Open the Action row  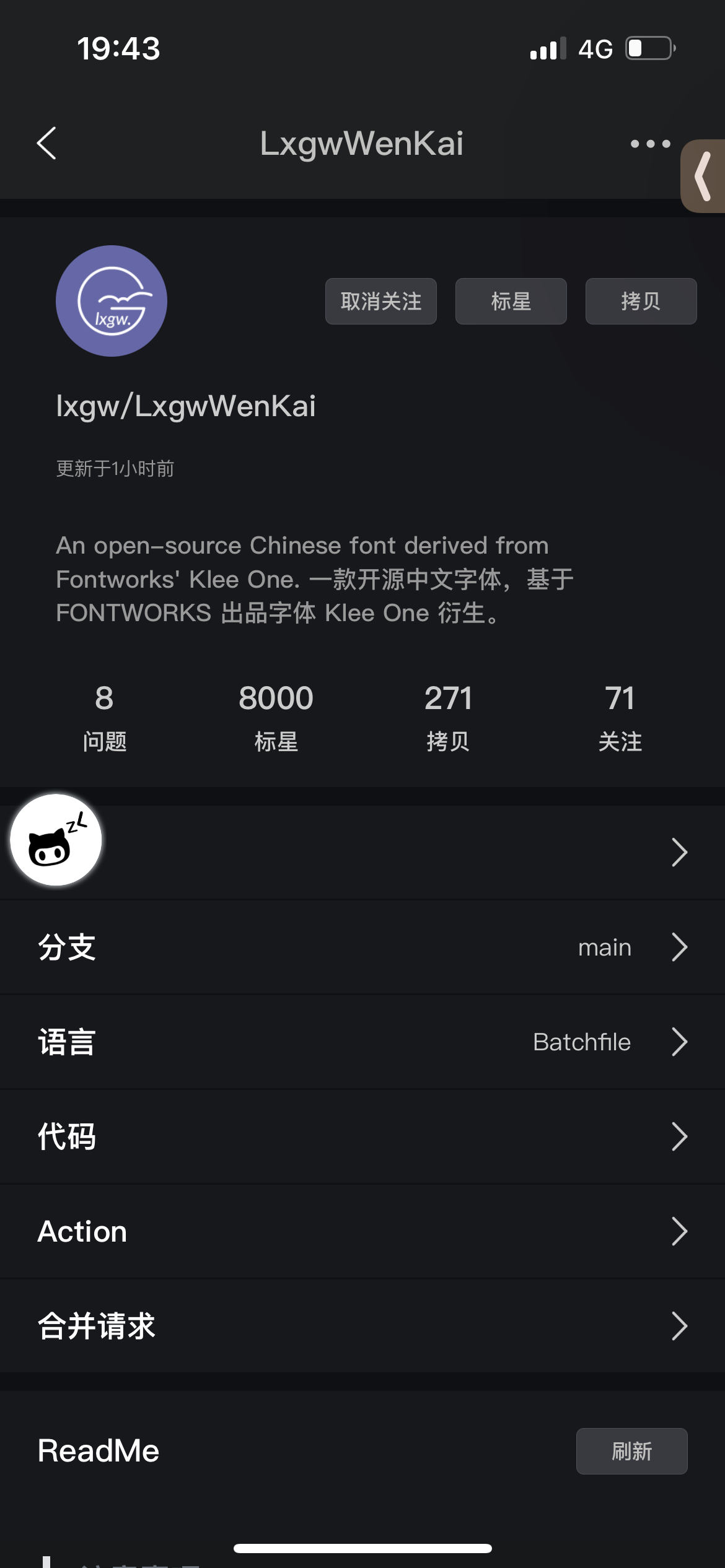(x=362, y=1231)
